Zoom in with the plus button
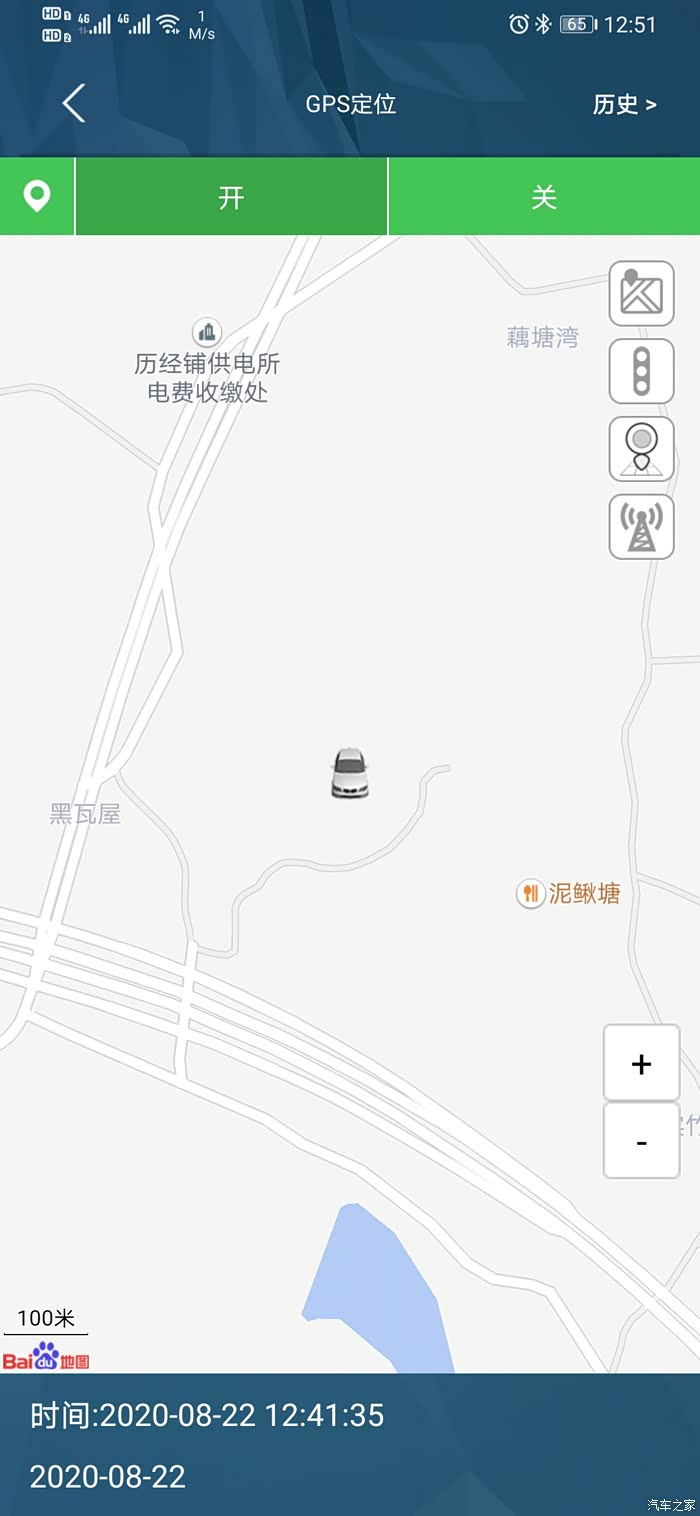This screenshot has width=700, height=1516. click(641, 1063)
